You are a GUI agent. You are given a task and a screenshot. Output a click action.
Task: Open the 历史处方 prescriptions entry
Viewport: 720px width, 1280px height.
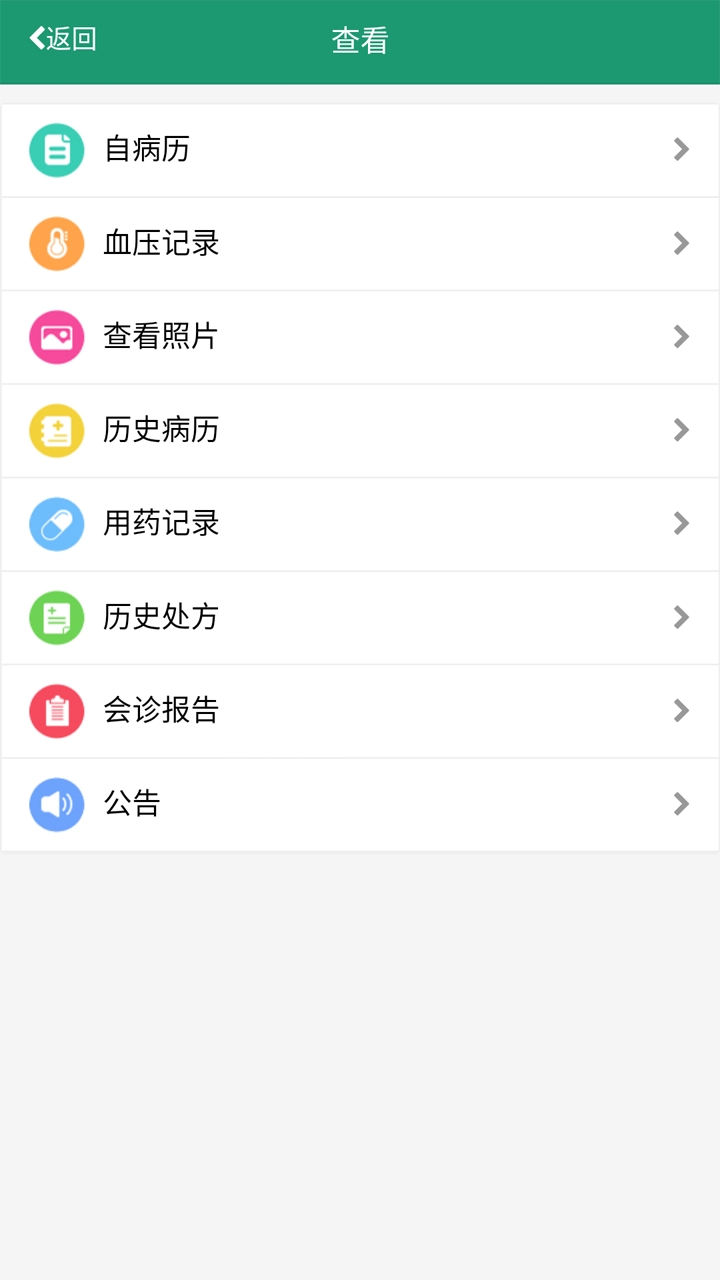[x=360, y=617]
